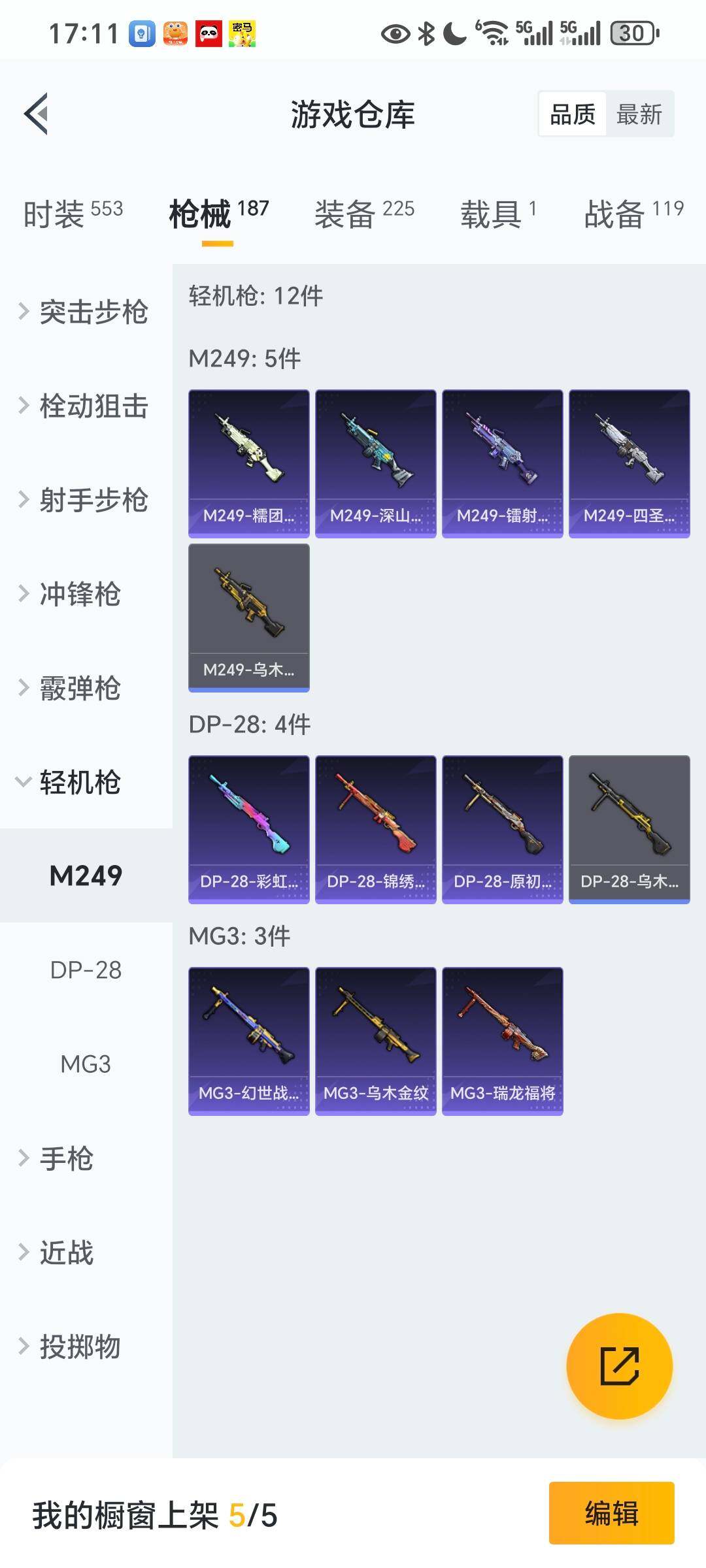The width and height of the screenshot is (706, 1568).
Task: Open the MG3-乌木金纹 skin item
Action: pyautogui.click(x=375, y=1041)
